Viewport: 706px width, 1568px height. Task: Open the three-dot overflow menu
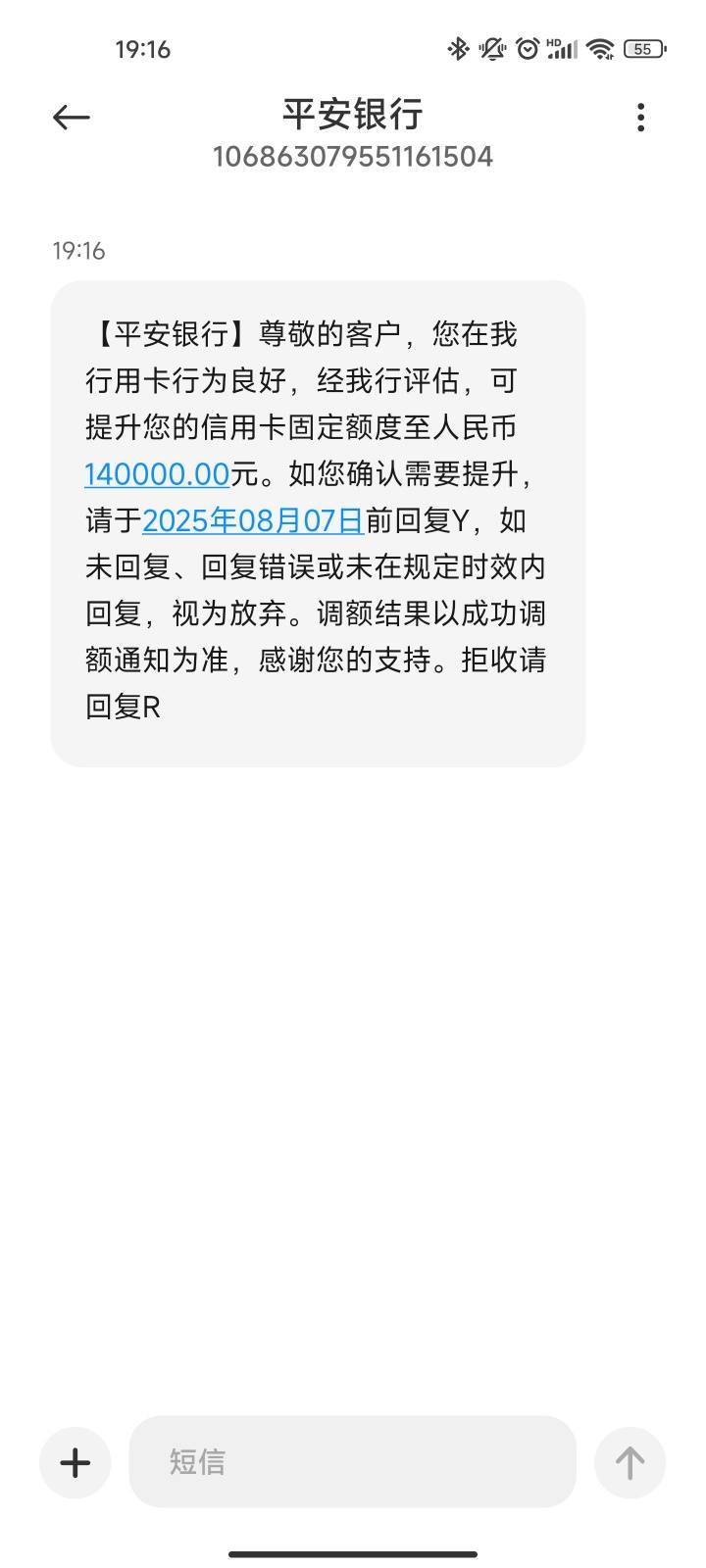click(x=640, y=118)
